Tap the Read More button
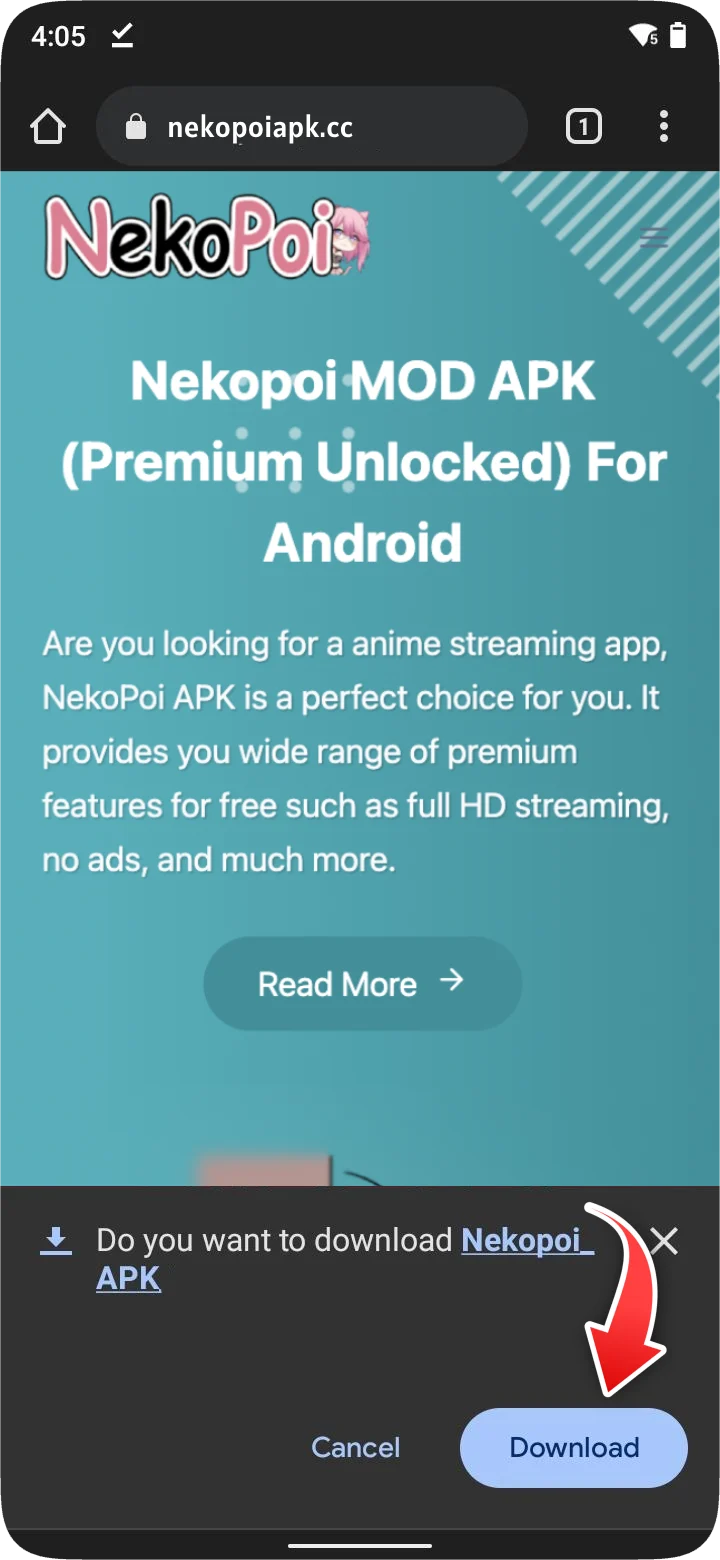Screen dimensions: 720x1560 362,983
